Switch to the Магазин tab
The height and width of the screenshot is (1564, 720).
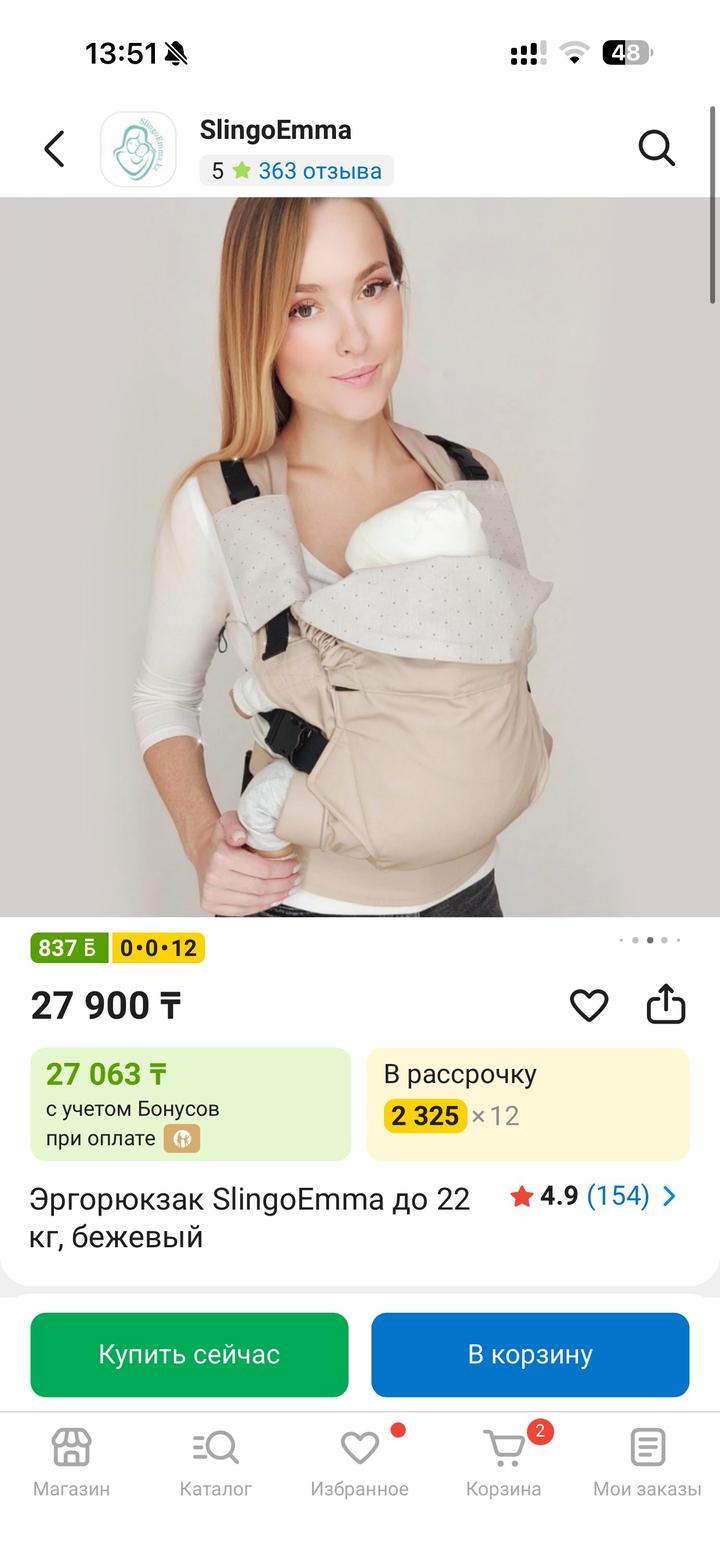point(71,1461)
